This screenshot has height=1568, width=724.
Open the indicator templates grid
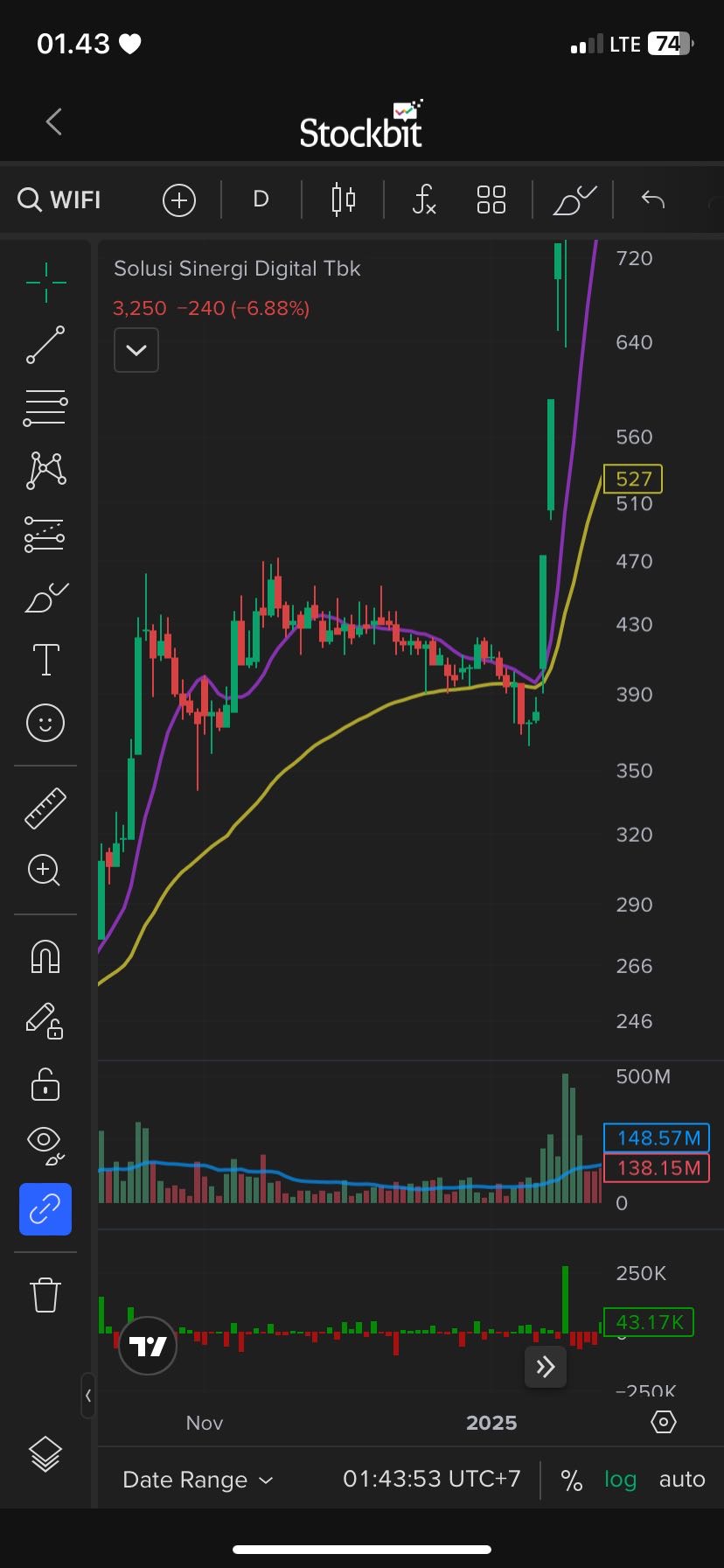pyautogui.click(x=491, y=199)
